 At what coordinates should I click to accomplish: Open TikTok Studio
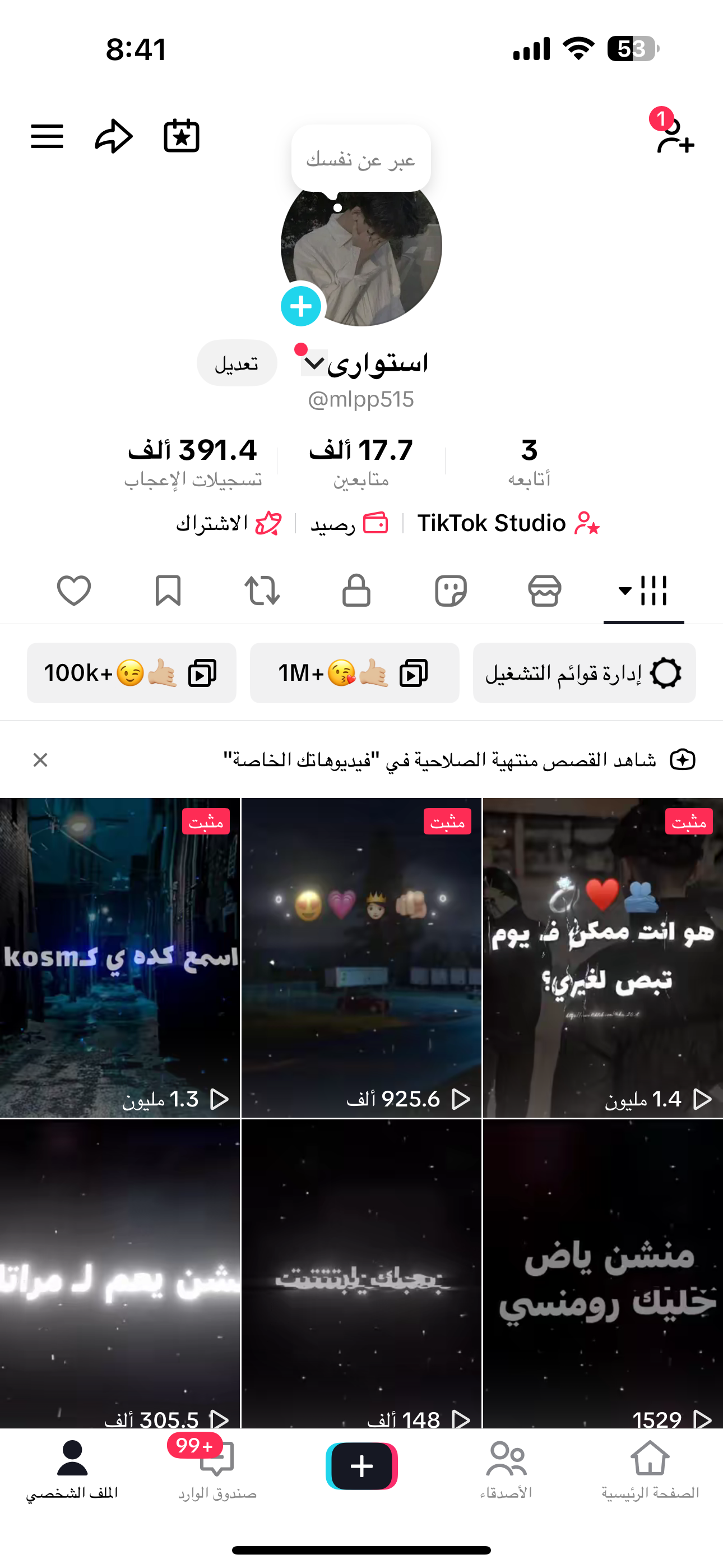coord(508,523)
